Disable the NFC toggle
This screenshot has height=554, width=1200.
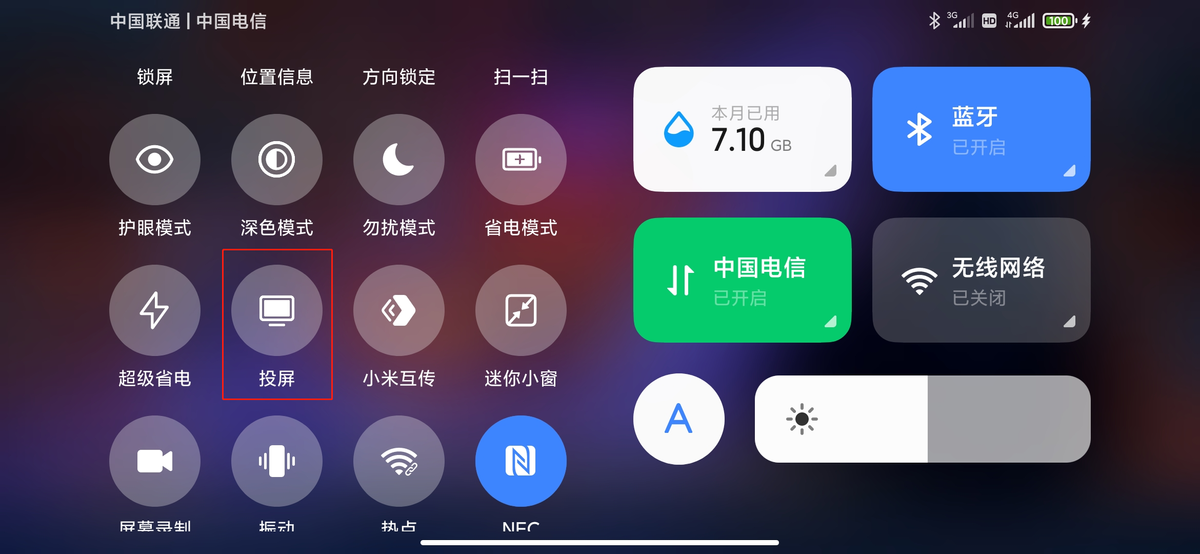521,461
